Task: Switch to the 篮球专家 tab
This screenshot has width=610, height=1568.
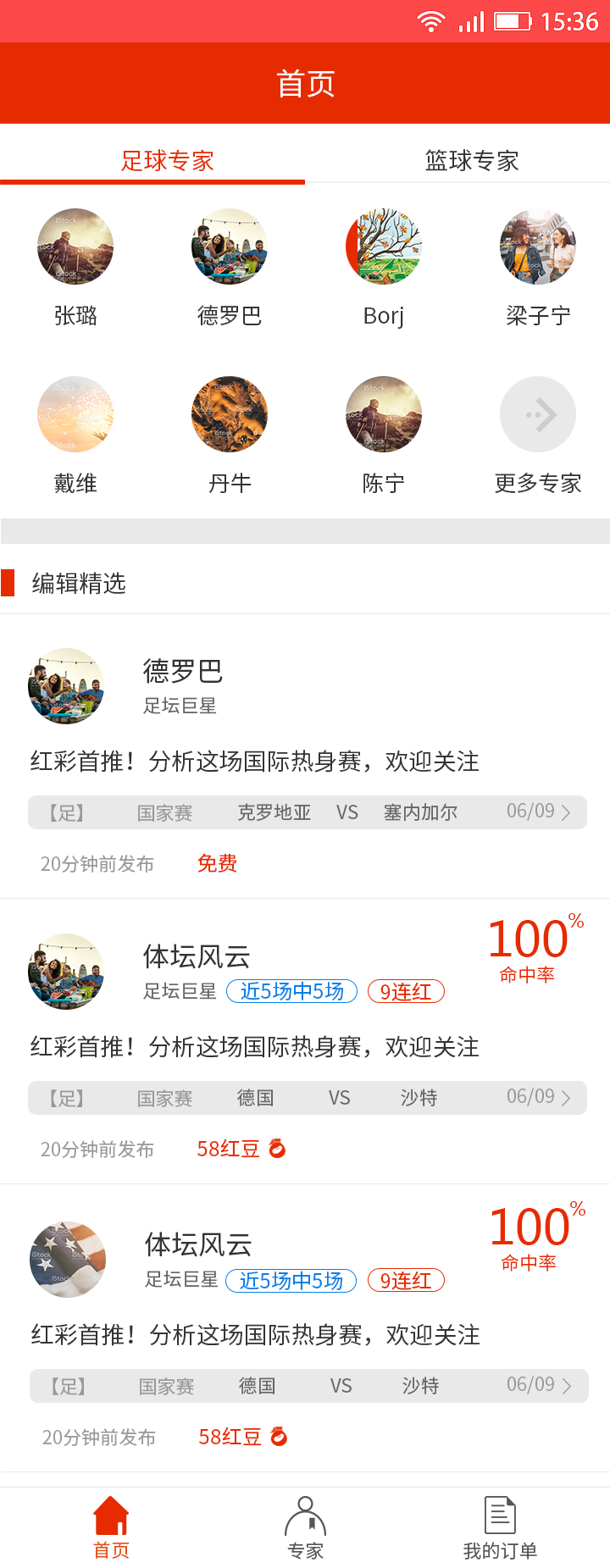Action: pos(471,160)
